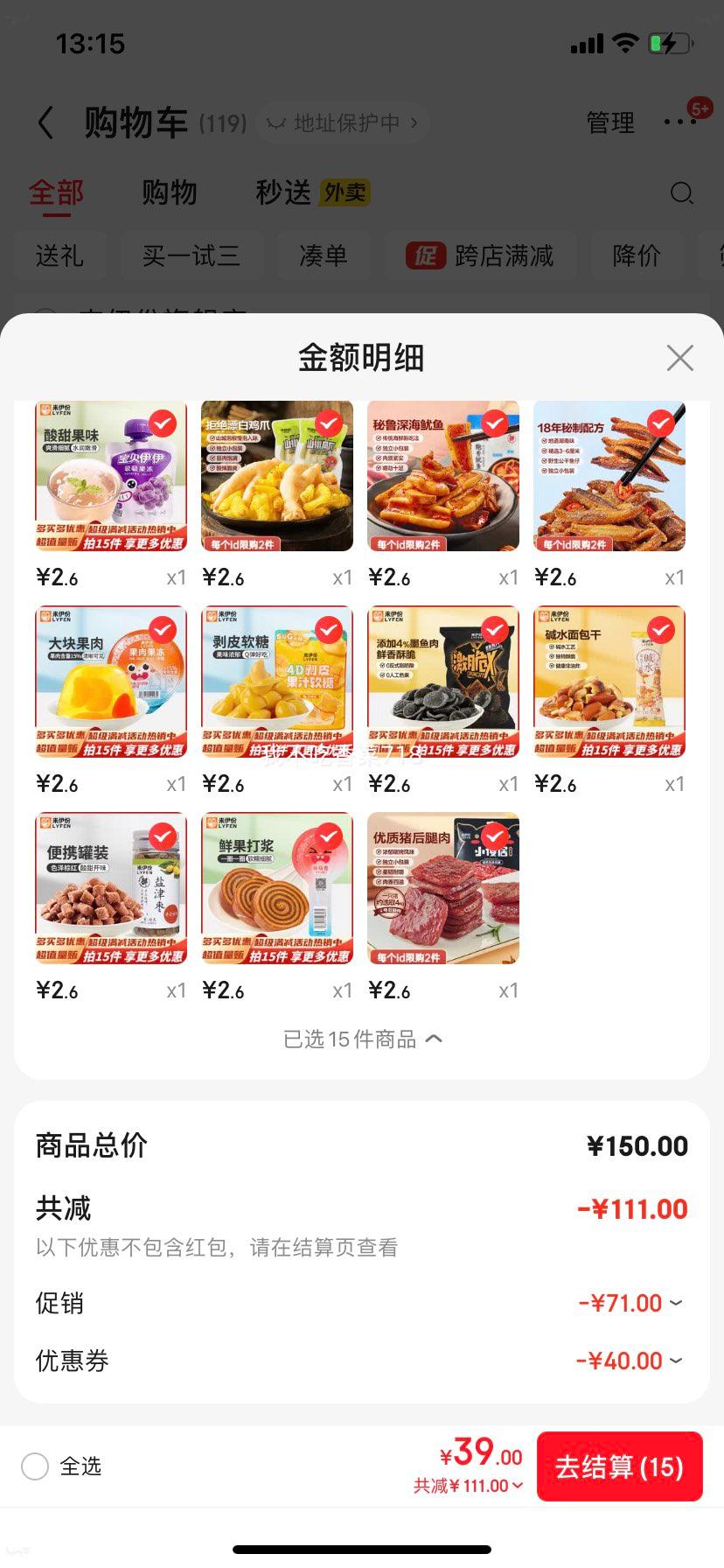Image resolution: width=724 pixels, height=1568 pixels.
Task: Deselect the 碱水面包干 item
Action: 661,630
